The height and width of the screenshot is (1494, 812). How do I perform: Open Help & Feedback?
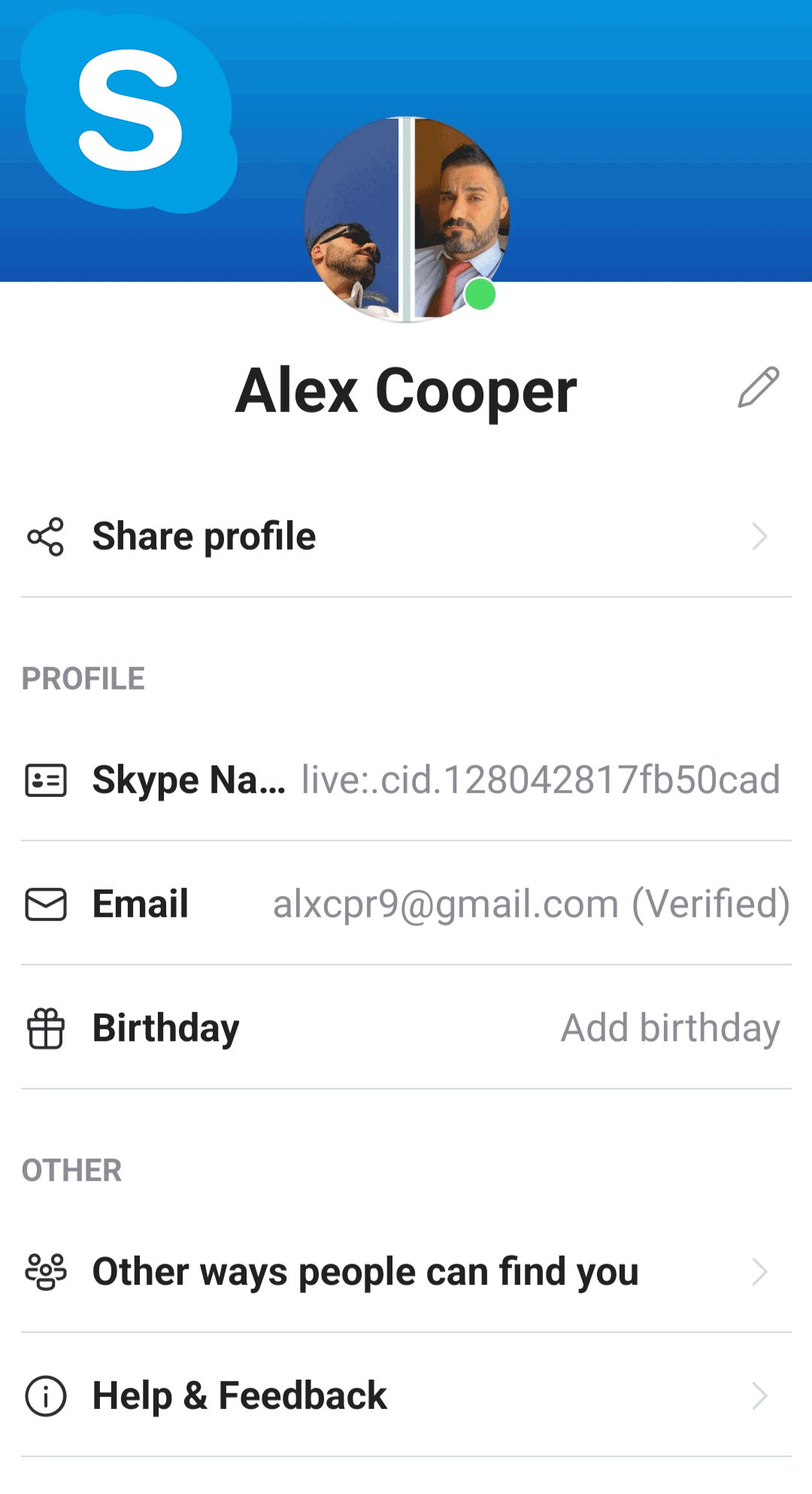pyautogui.click(x=406, y=1396)
